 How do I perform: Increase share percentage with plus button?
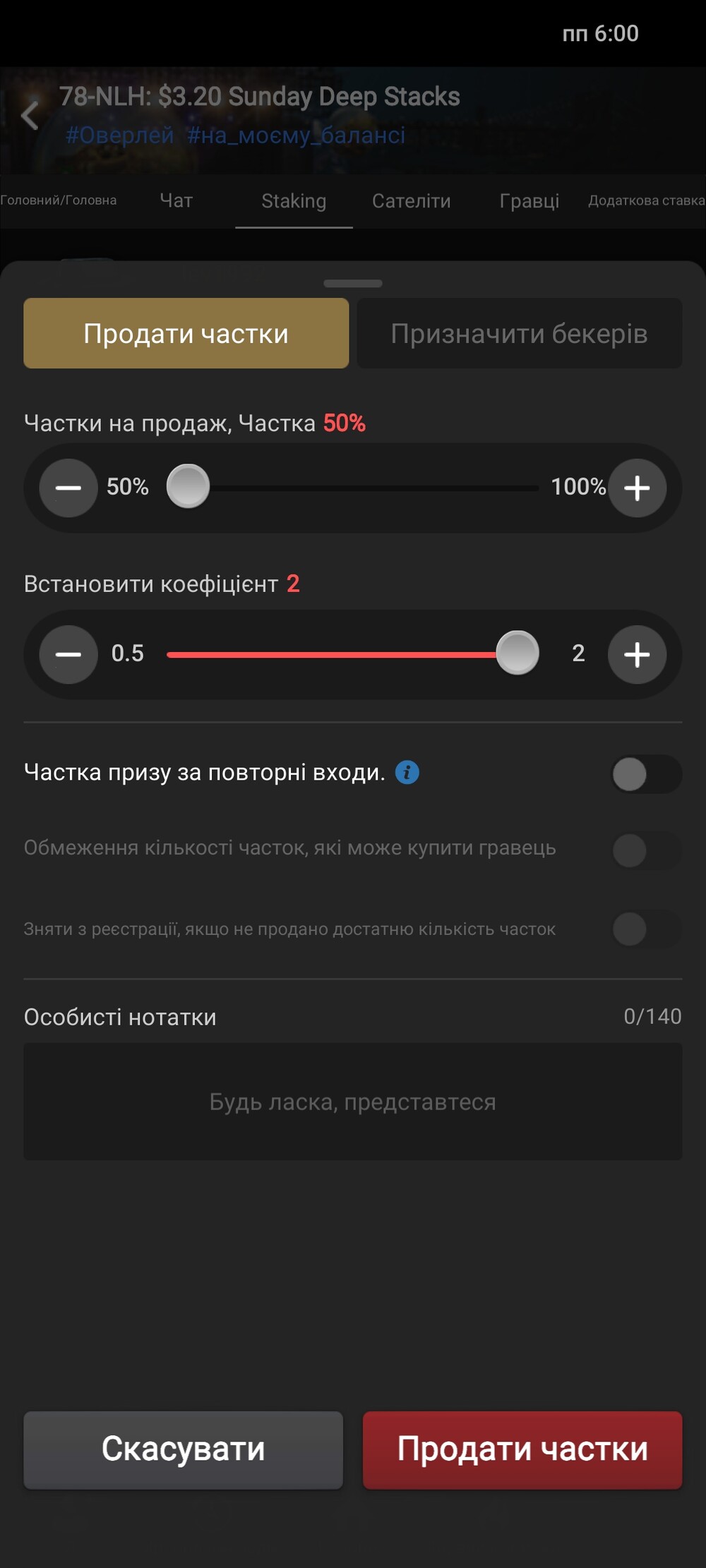point(638,488)
